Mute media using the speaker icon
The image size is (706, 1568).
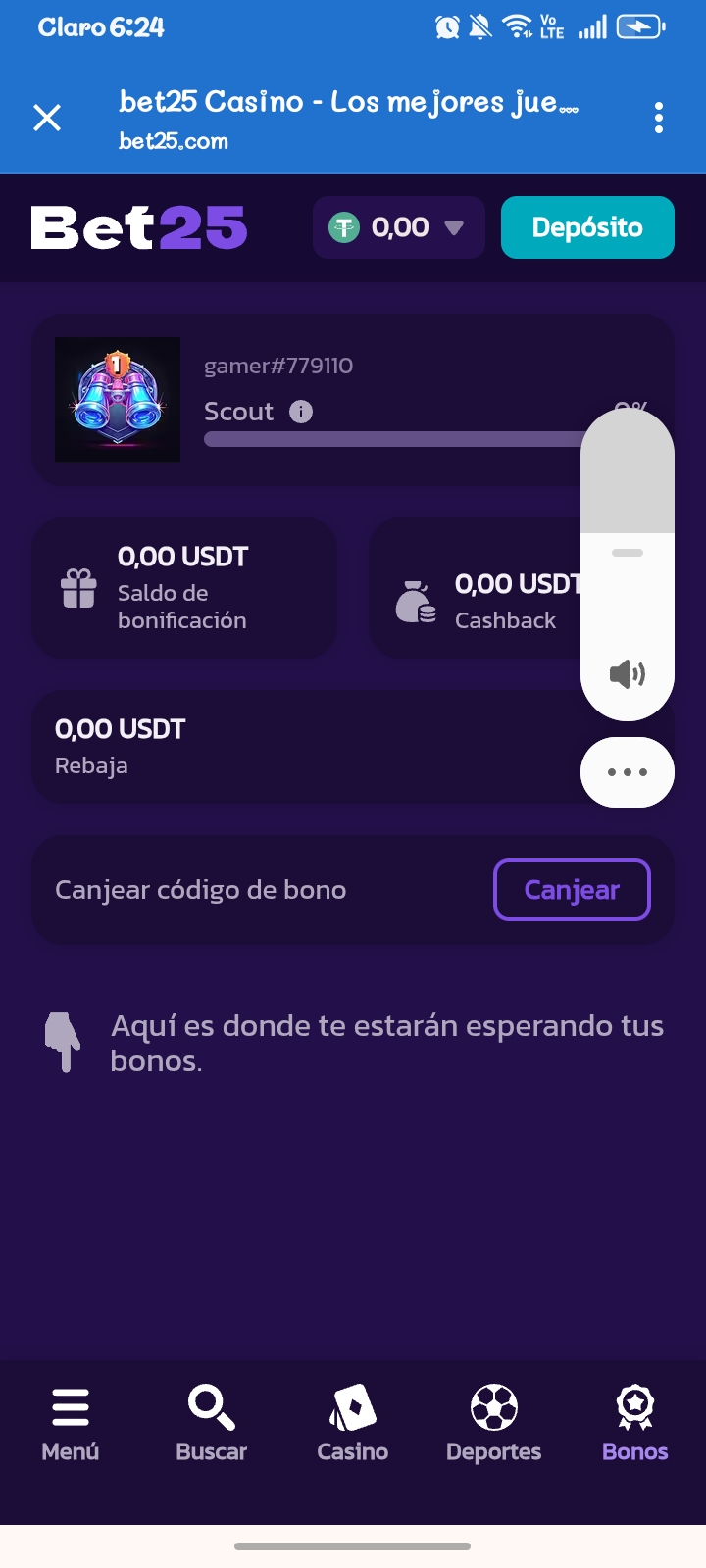pos(628,674)
